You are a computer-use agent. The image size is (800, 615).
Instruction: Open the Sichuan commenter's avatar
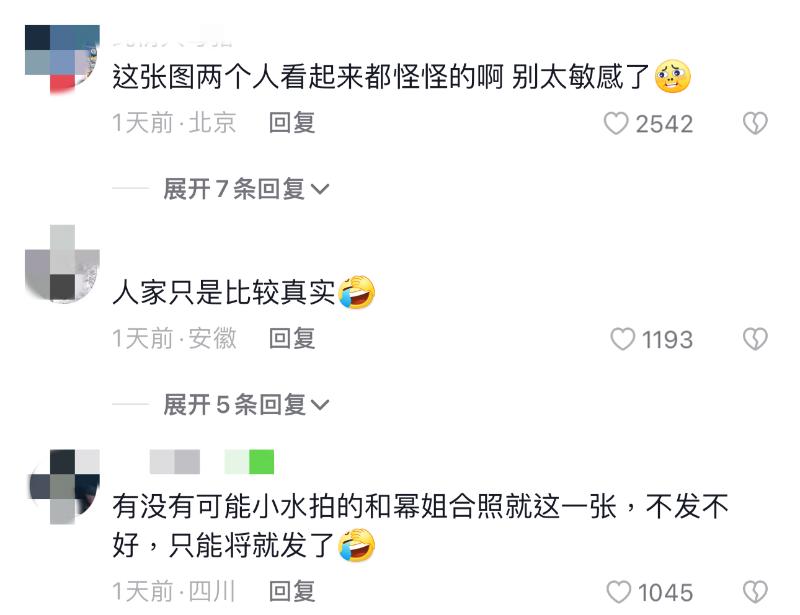62,483
